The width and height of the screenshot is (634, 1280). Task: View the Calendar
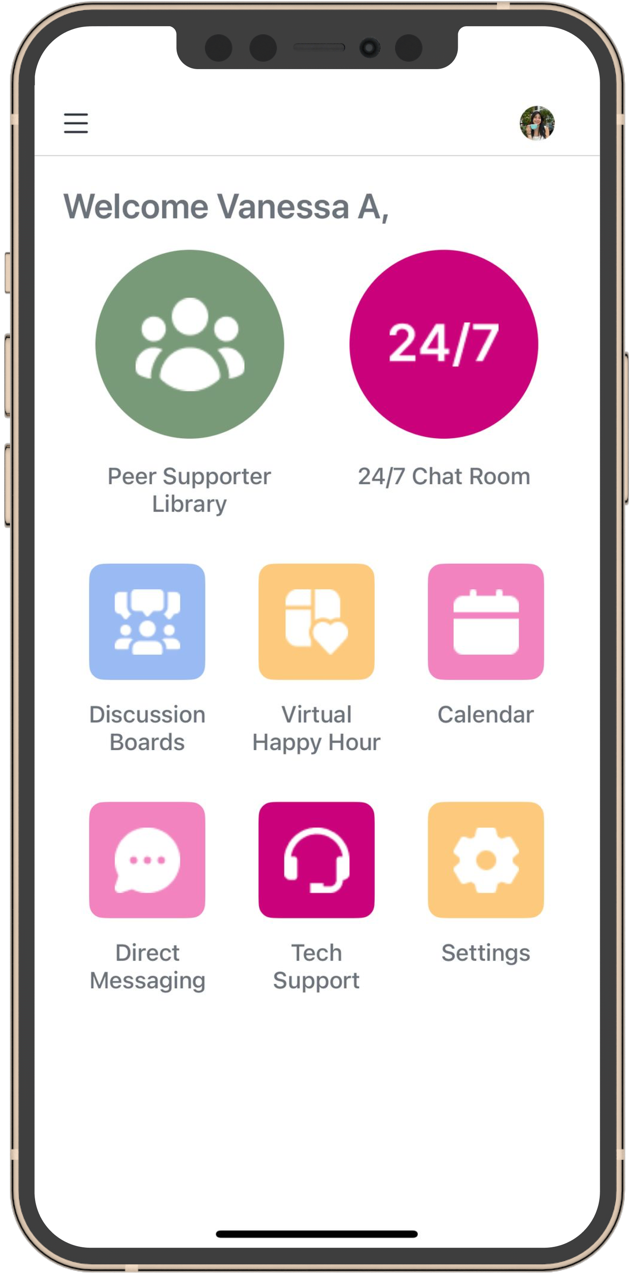coord(486,622)
